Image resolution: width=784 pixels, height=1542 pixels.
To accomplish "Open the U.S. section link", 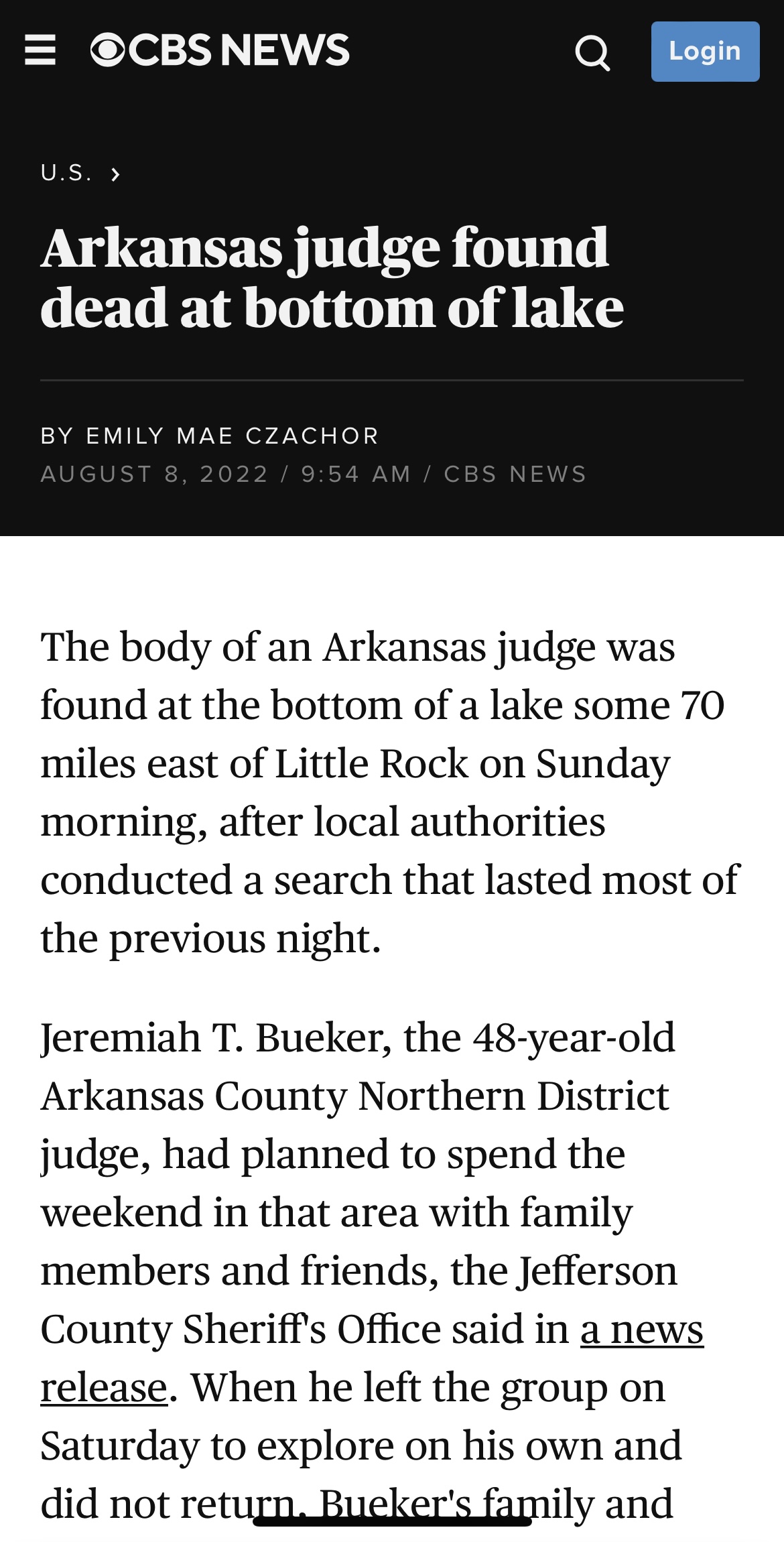I will coord(80,174).
